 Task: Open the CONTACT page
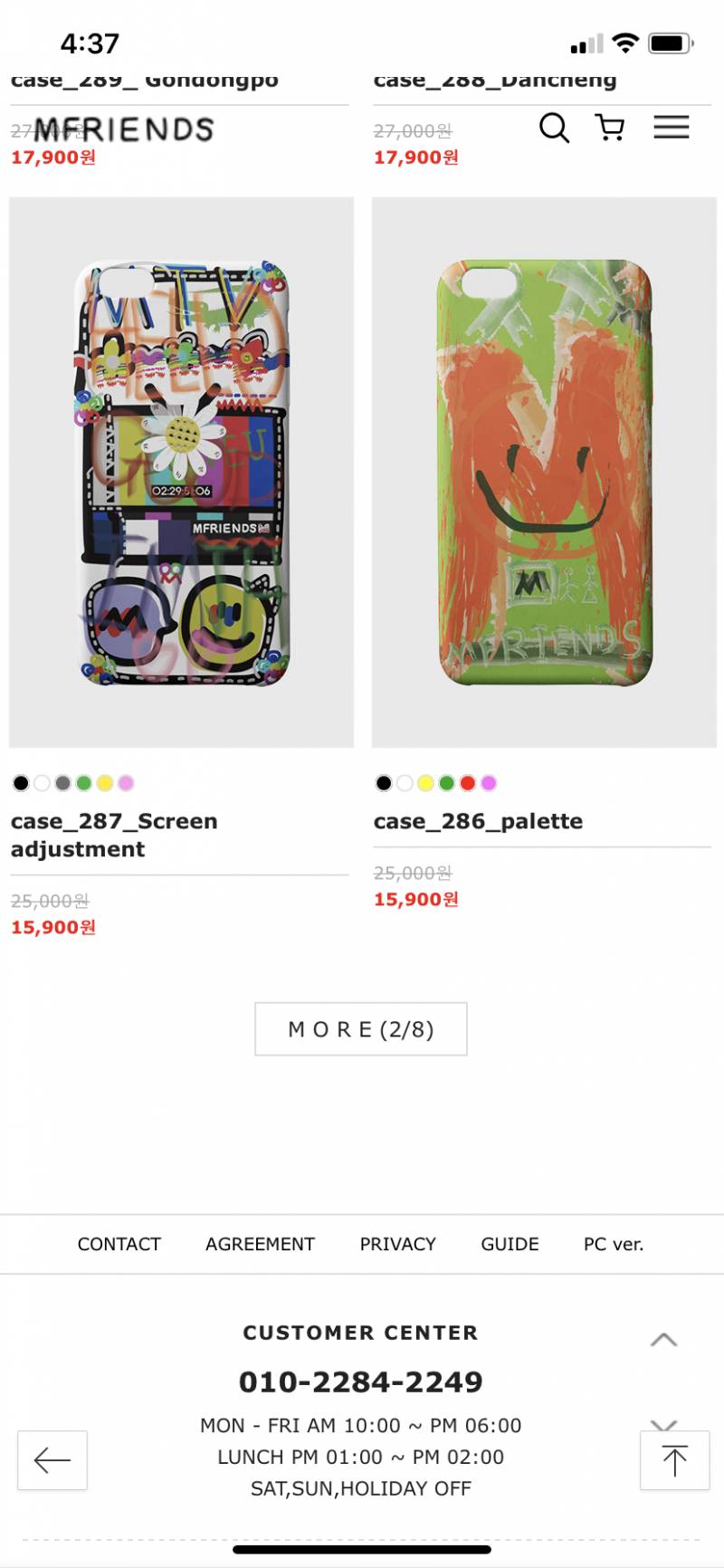point(119,1244)
